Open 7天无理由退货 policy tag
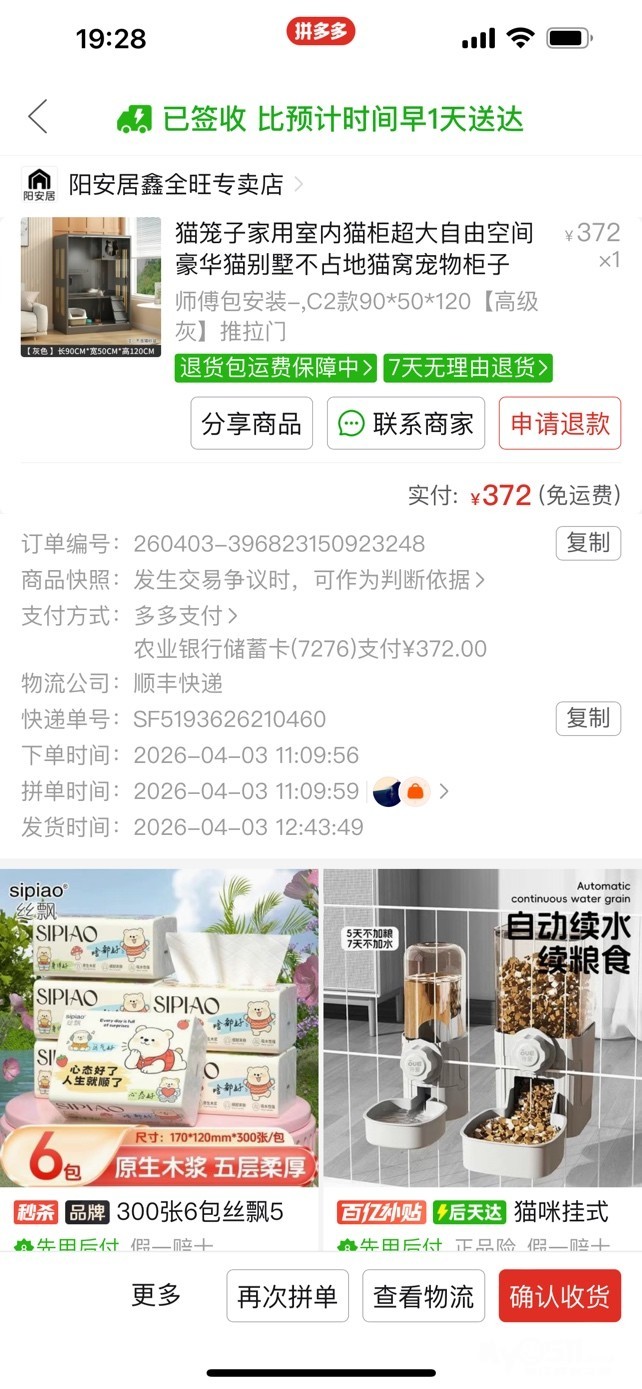This screenshot has width=642, height=1389. (468, 368)
